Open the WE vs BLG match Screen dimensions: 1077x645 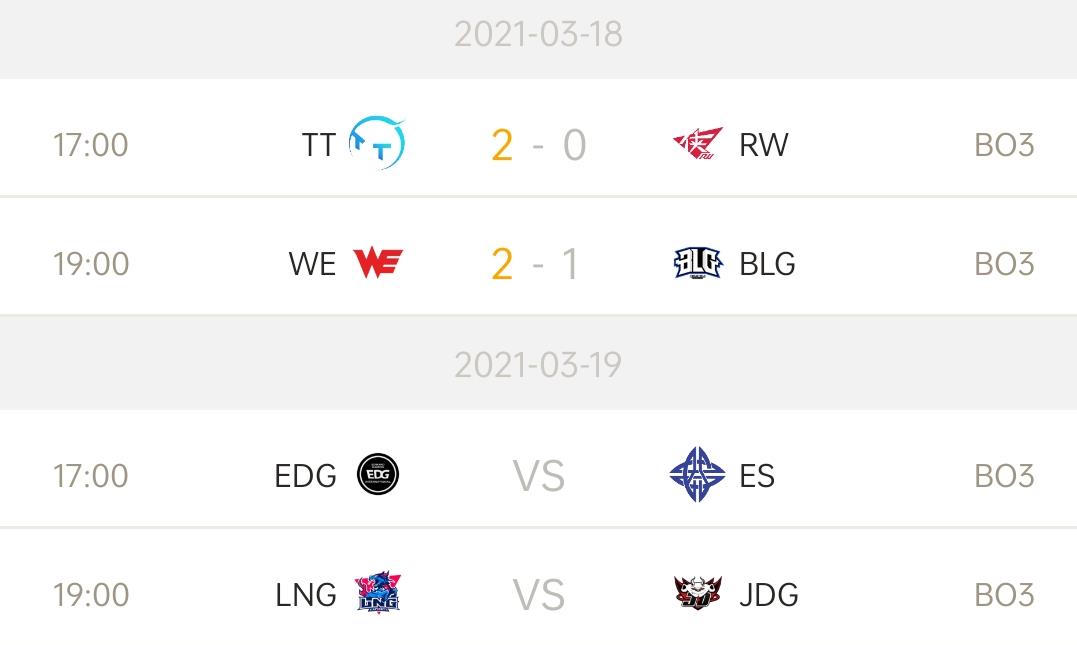[x=538, y=263]
